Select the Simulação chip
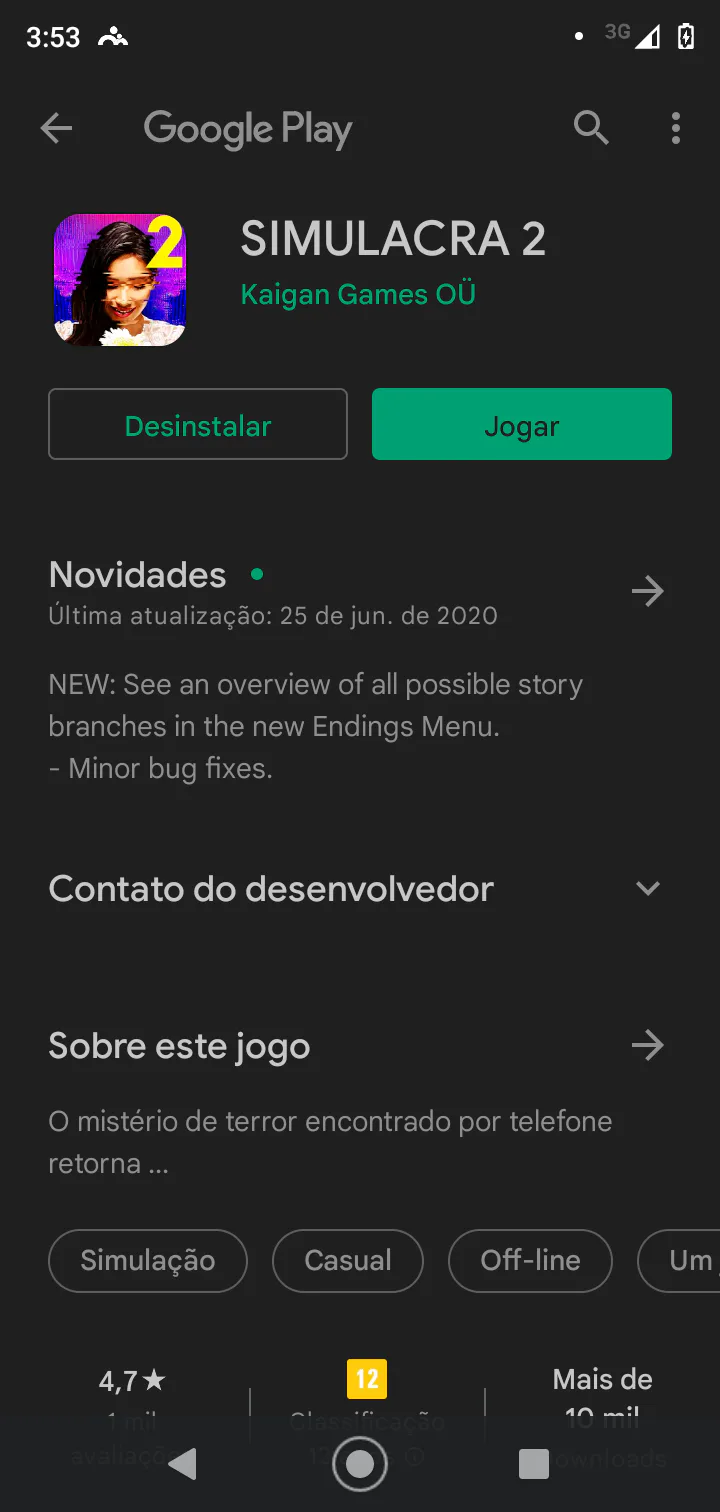The height and width of the screenshot is (1512, 720). [147, 1260]
